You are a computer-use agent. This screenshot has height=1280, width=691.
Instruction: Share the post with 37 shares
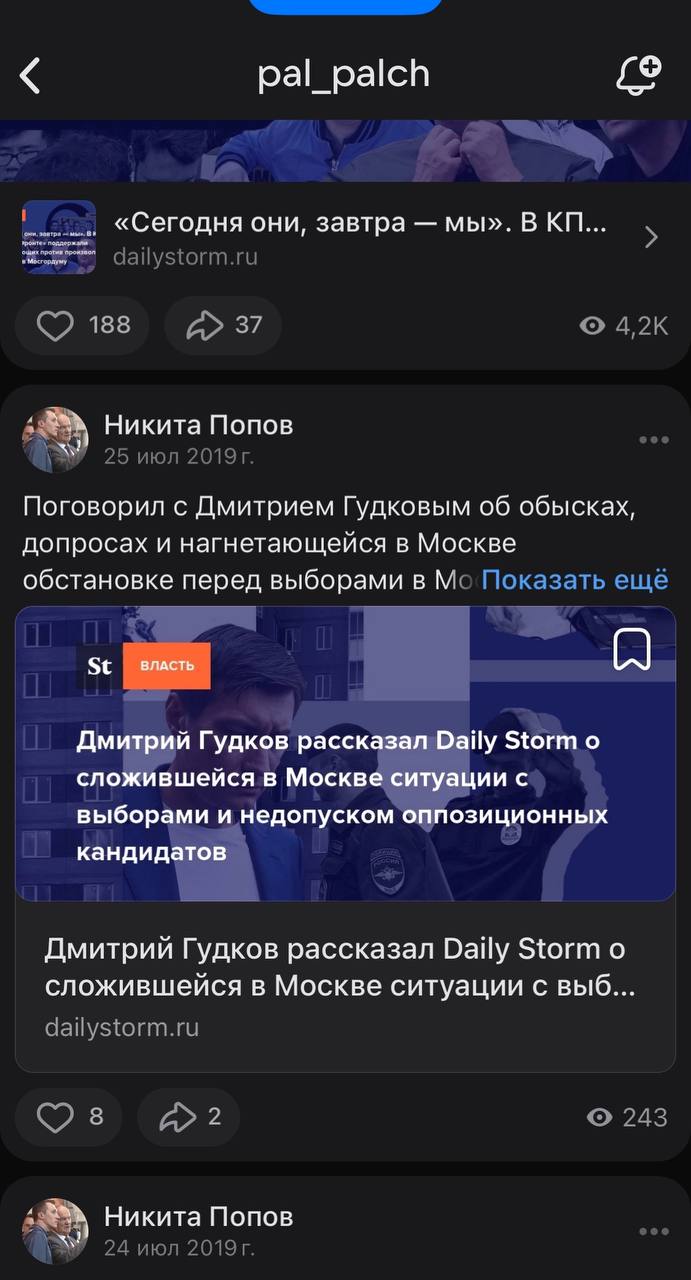click(223, 325)
